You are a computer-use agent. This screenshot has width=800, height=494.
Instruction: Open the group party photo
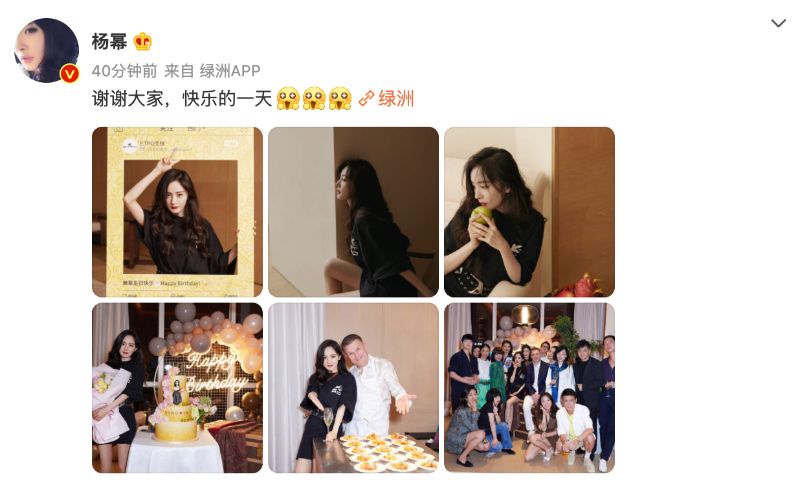coord(529,388)
